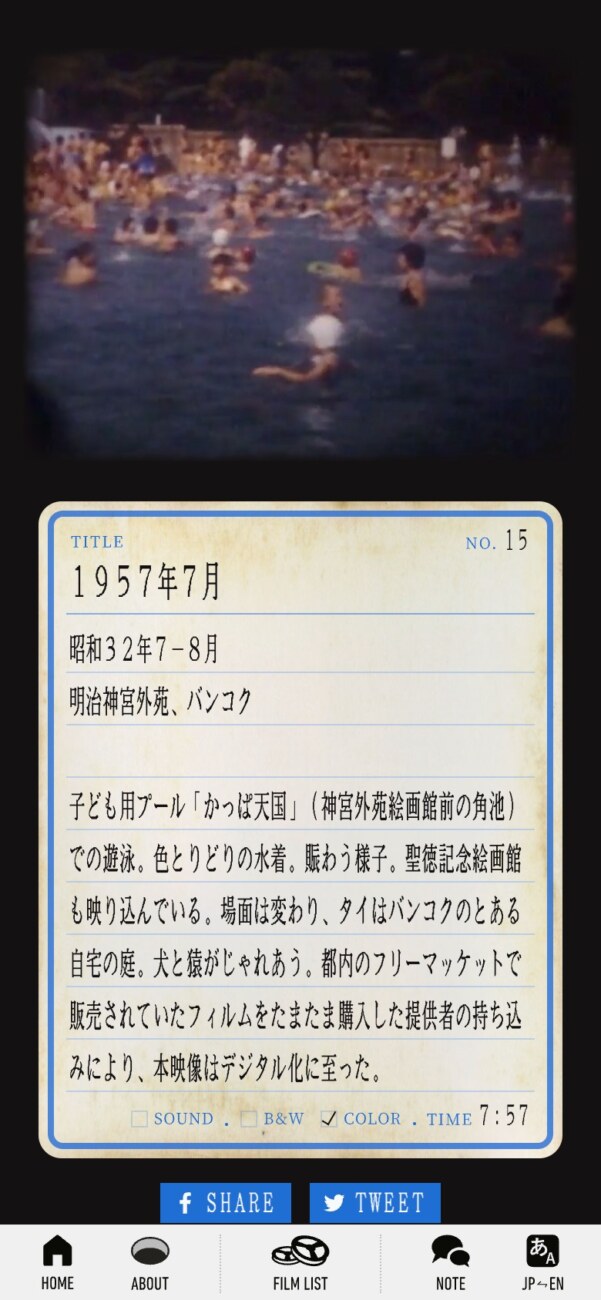Open the About section
The image size is (601, 1300).
pos(150,1262)
